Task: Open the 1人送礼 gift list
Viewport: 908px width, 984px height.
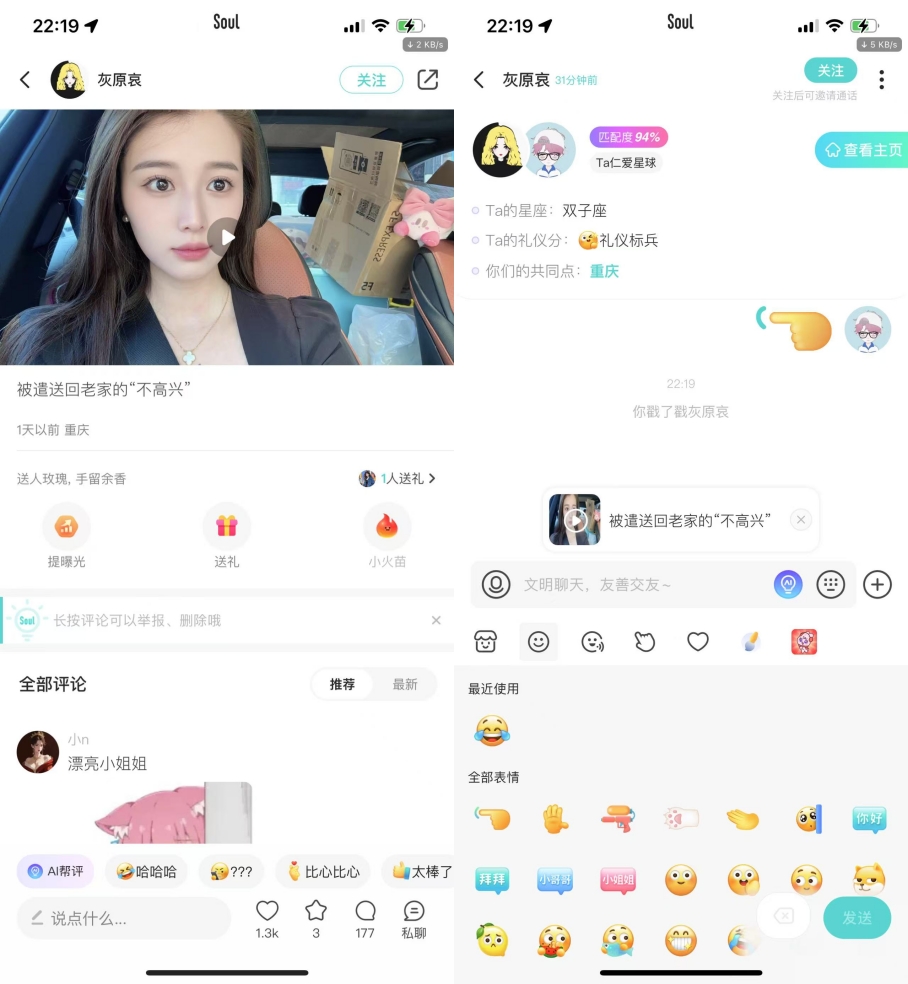Action: coord(398,479)
